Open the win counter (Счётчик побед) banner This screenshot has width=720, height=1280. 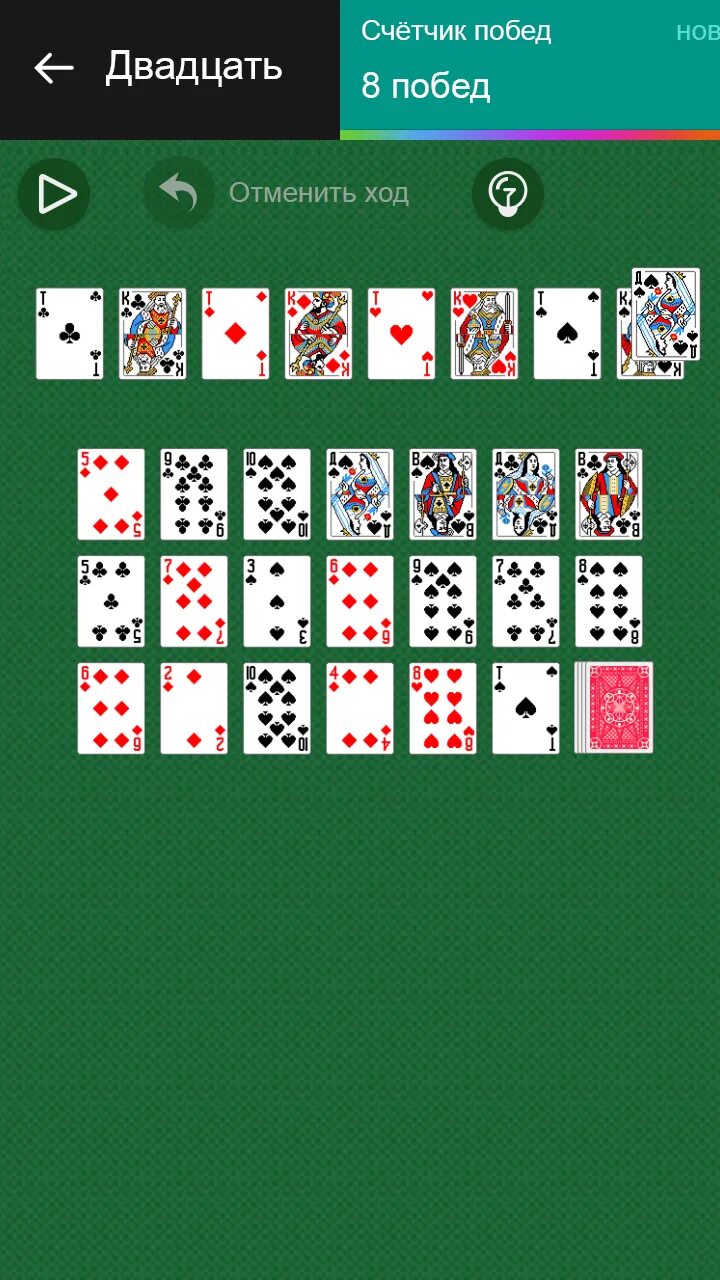coord(530,64)
